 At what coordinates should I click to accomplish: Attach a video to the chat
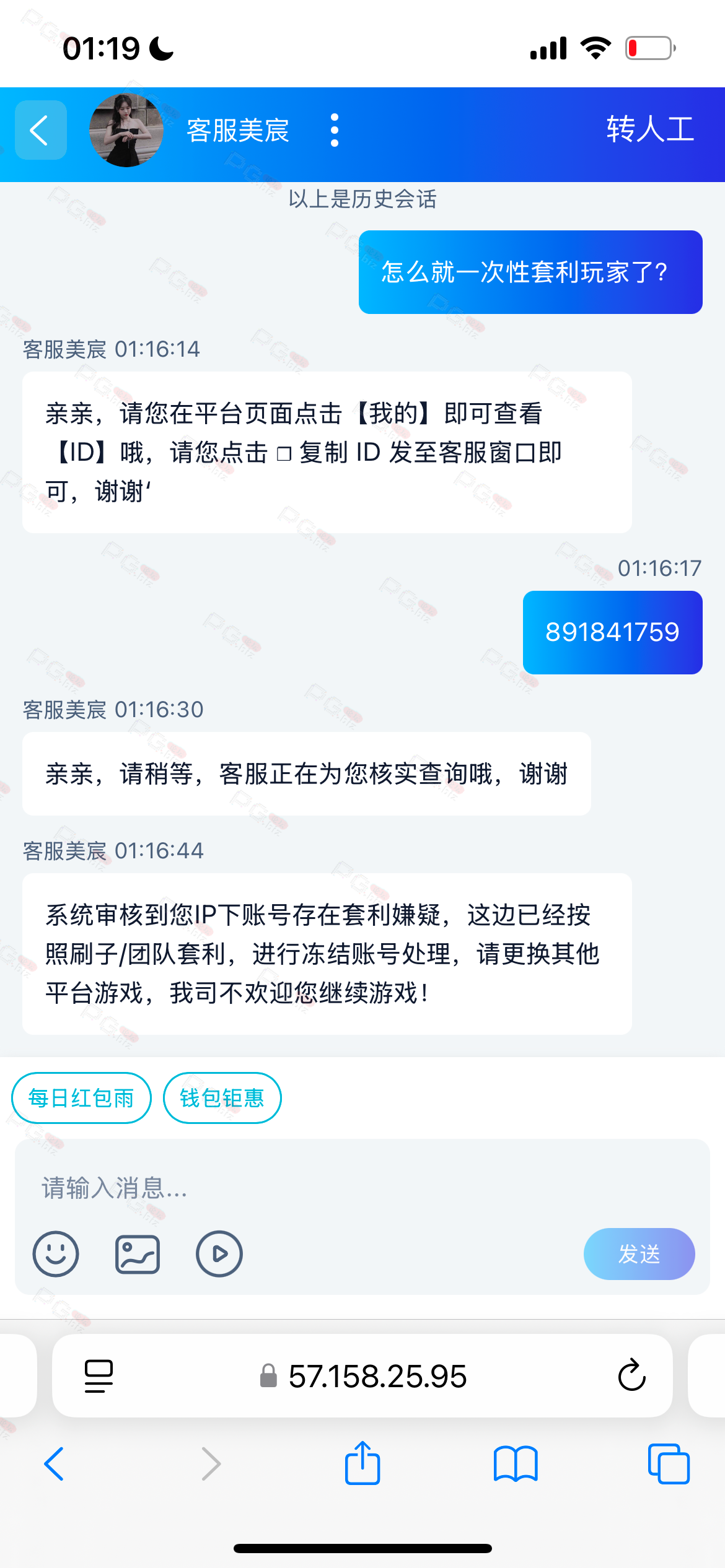tap(219, 1253)
